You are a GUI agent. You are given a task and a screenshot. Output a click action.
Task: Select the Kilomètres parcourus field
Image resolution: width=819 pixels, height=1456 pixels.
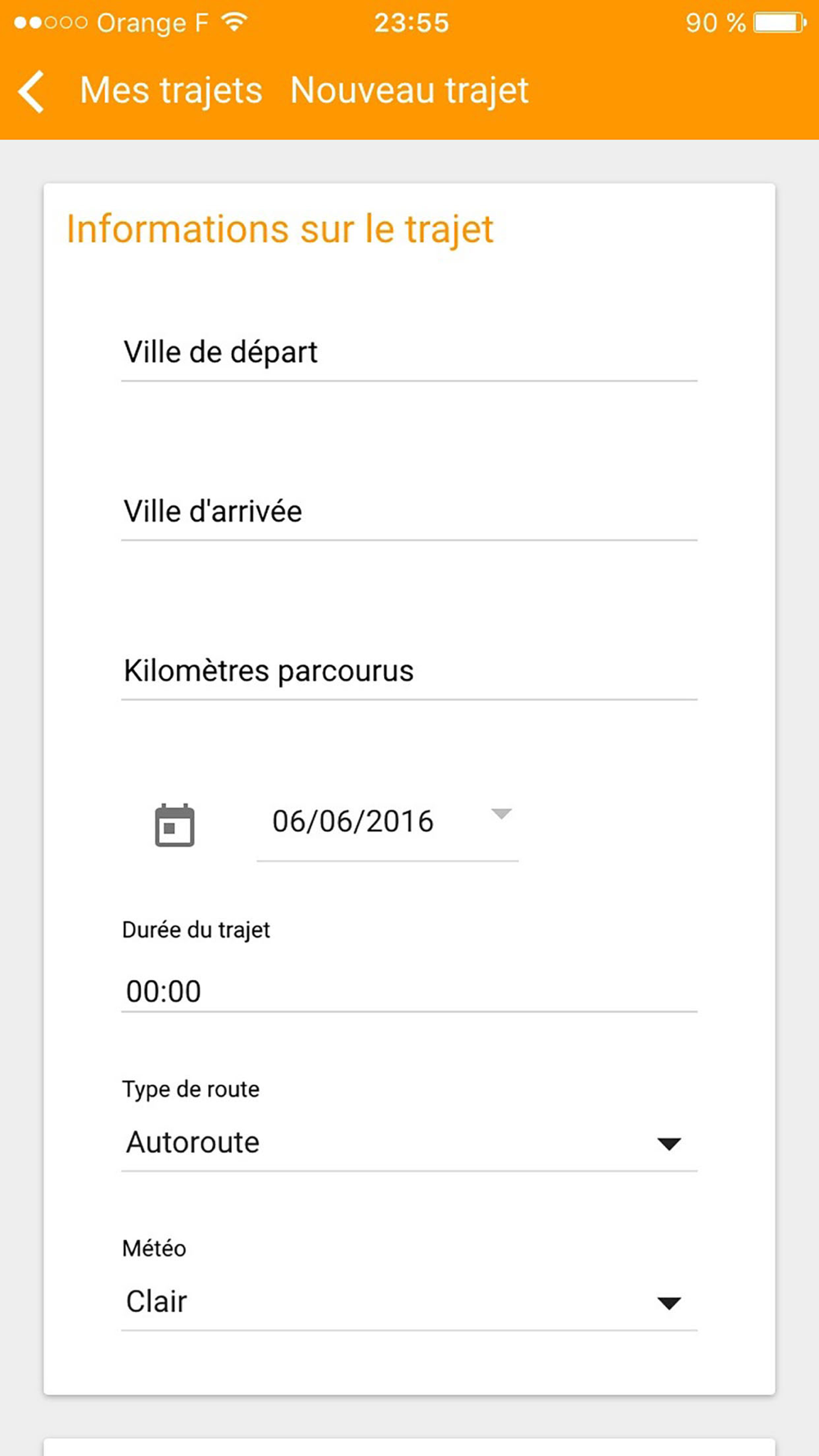(x=408, y=671)
